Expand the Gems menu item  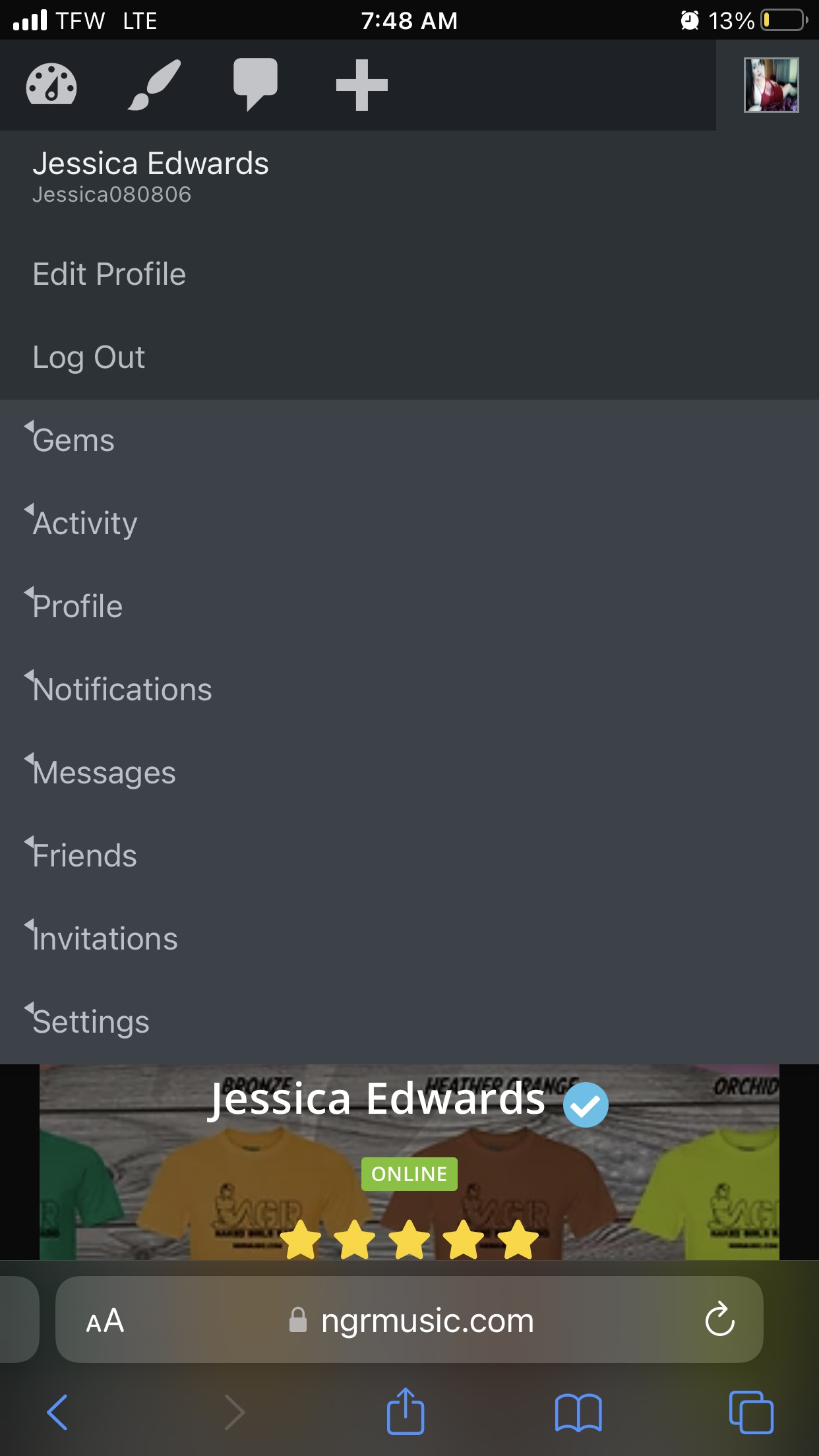73,440
